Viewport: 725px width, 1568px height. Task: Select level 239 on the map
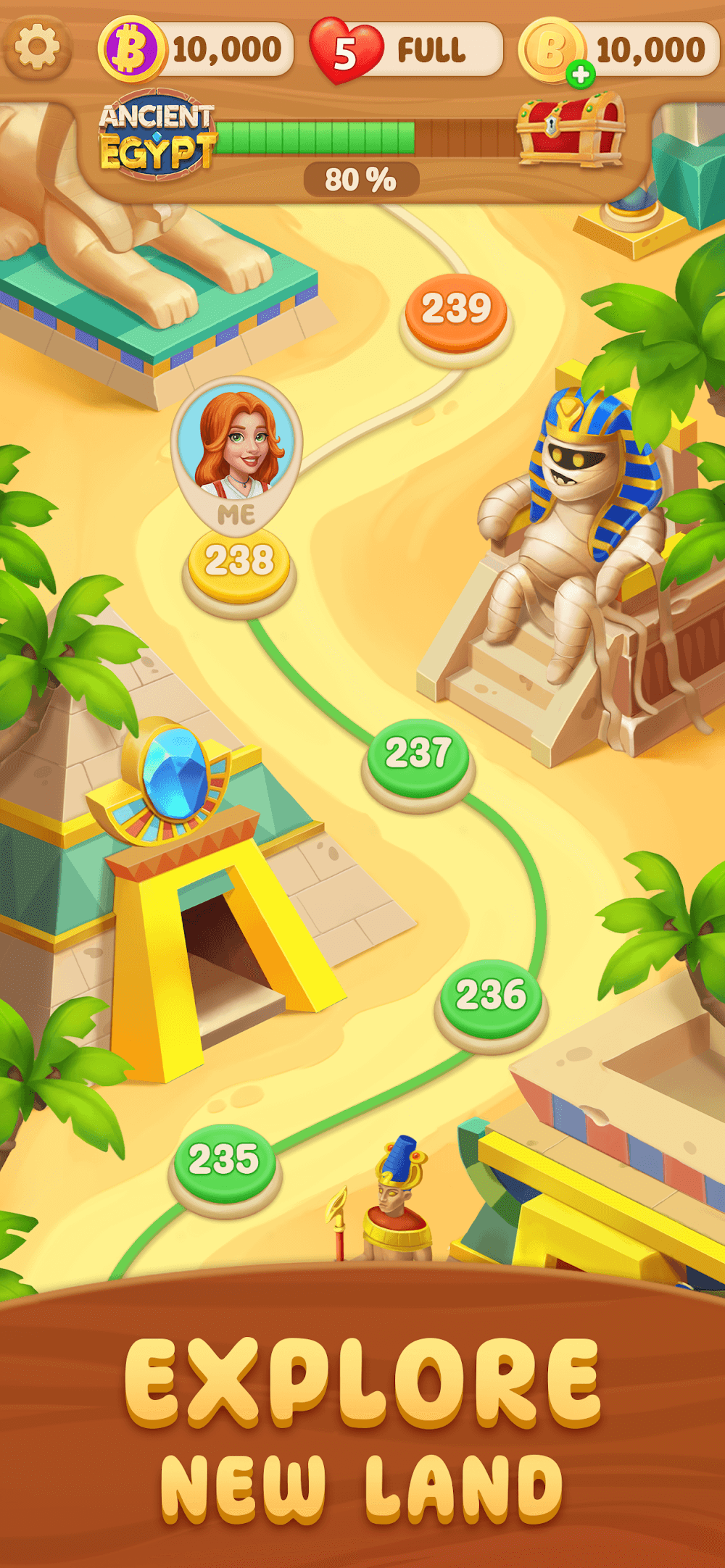point(456,310)
